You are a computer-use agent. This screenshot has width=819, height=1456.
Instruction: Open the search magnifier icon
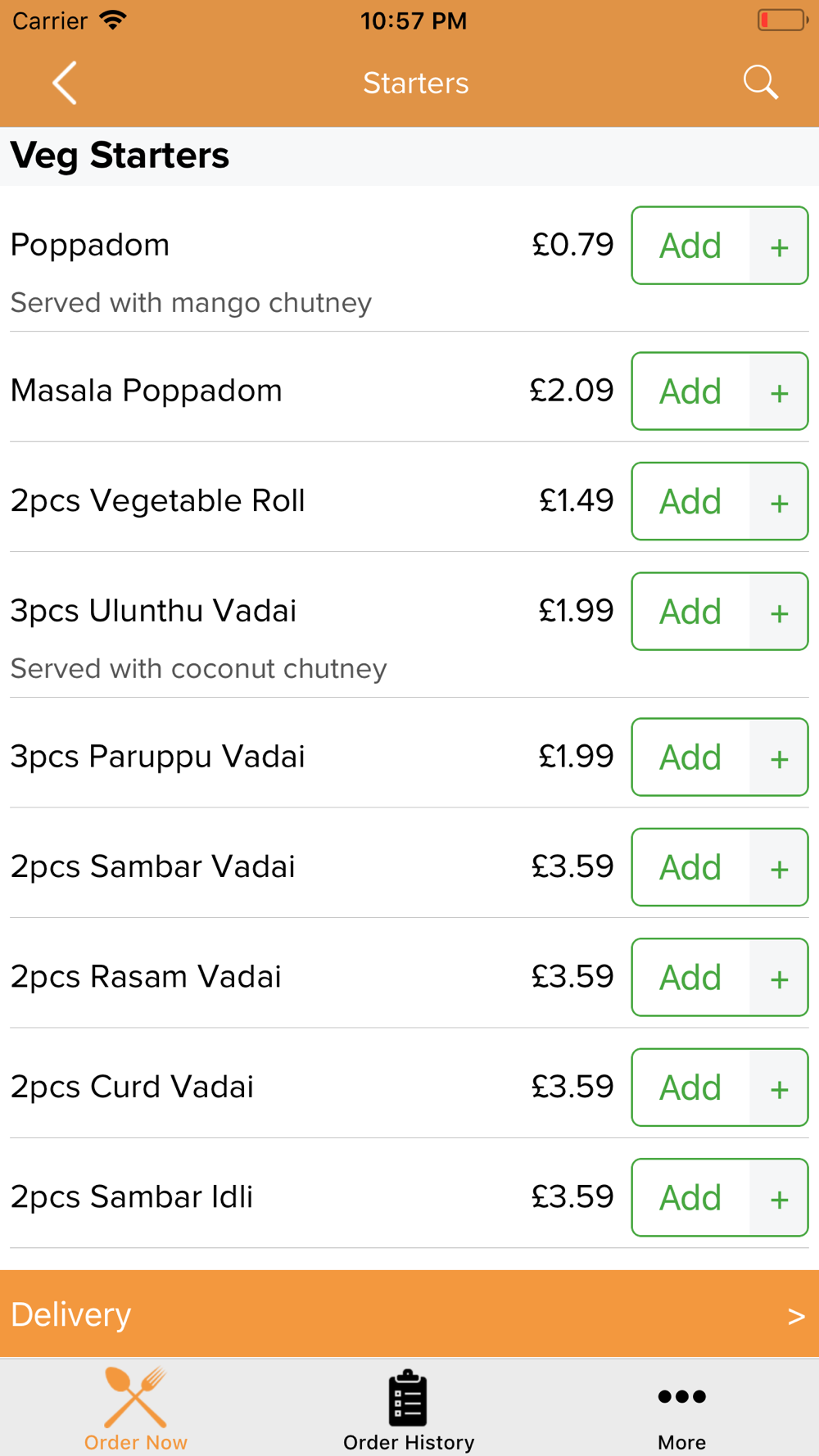pyautogui.click(x=760, y=83)
